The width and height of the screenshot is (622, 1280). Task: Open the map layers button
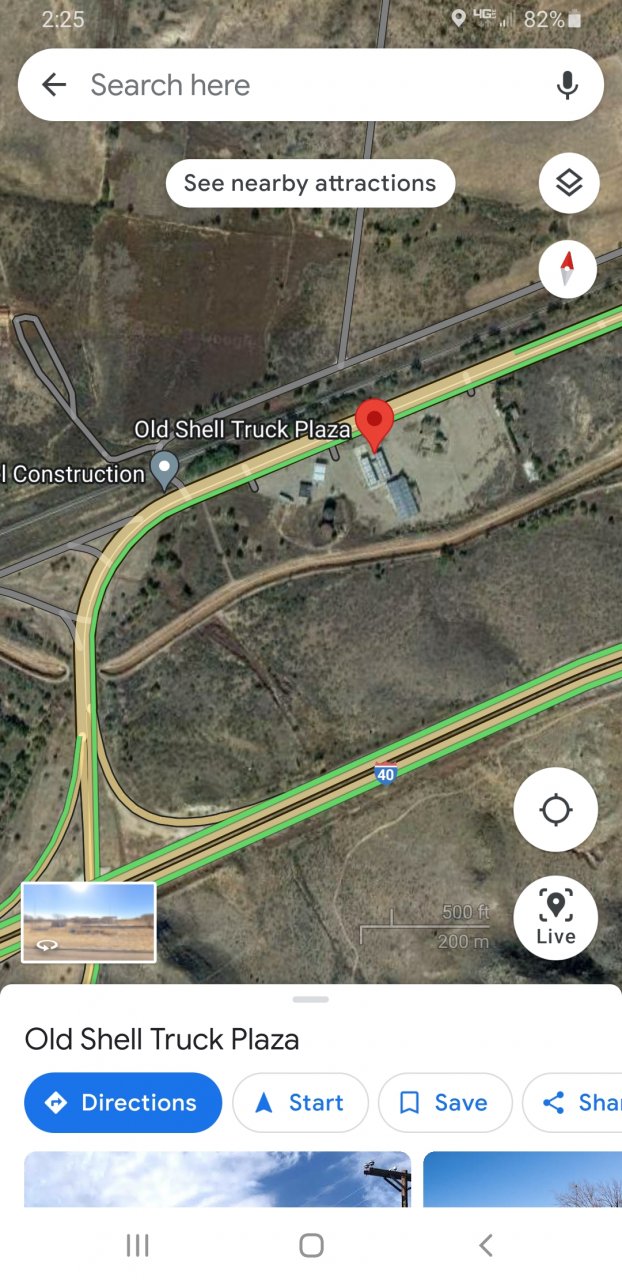569,183
